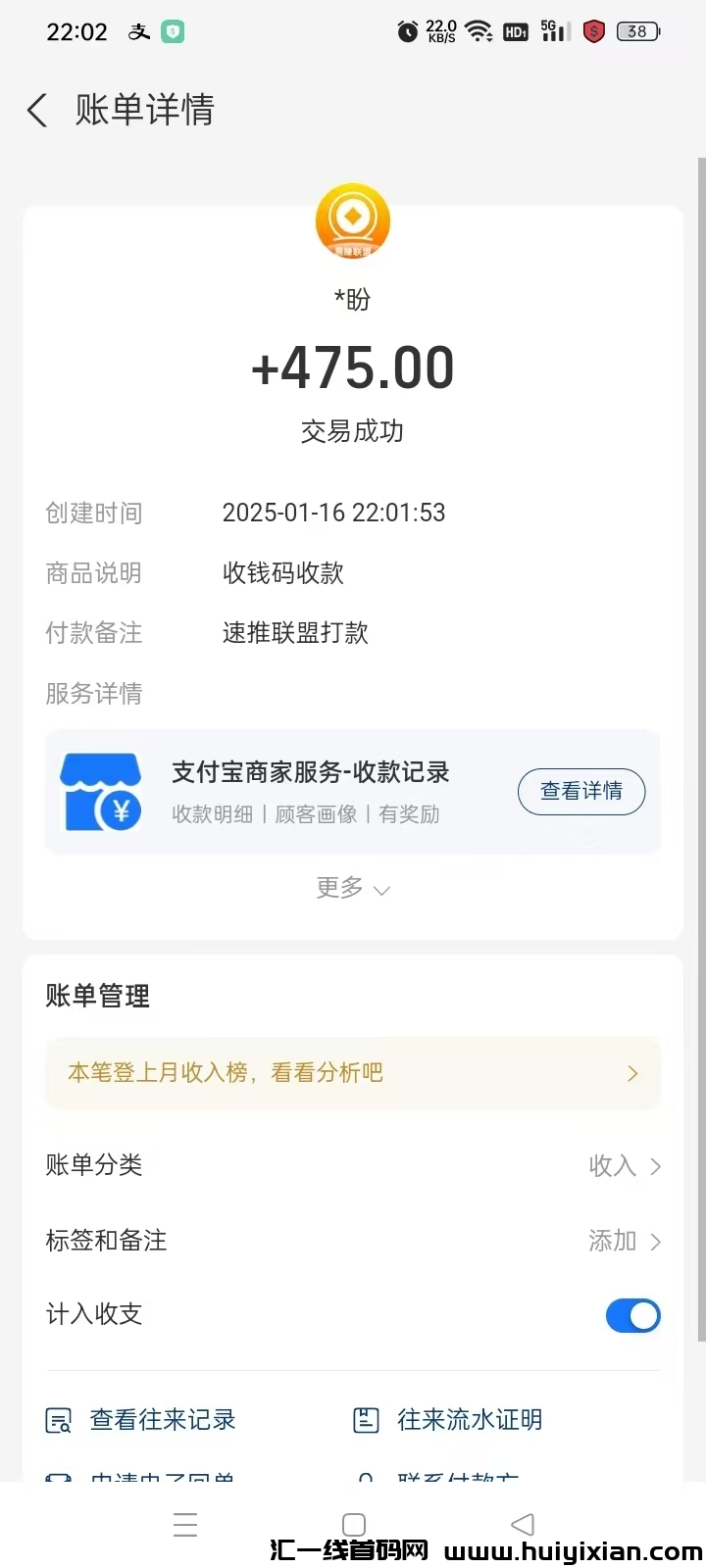Tap the system home button
The height and width of the screenshot is (1568, 706).
point(354,1525)
